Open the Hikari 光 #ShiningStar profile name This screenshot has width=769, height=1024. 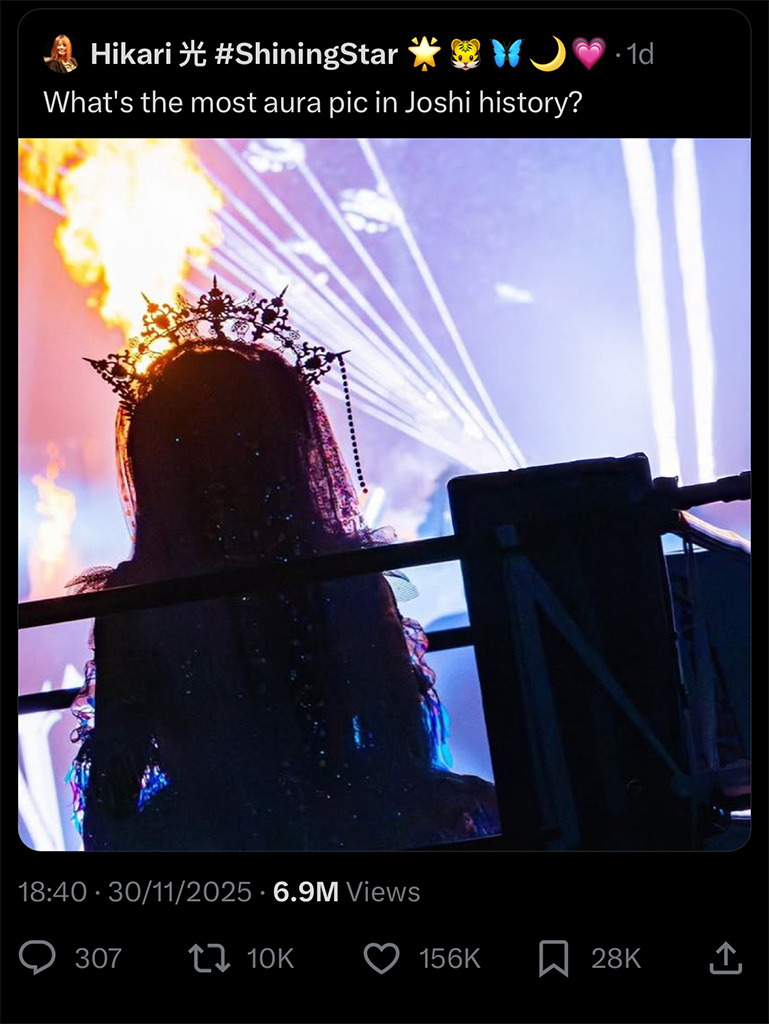click(244, 54)
